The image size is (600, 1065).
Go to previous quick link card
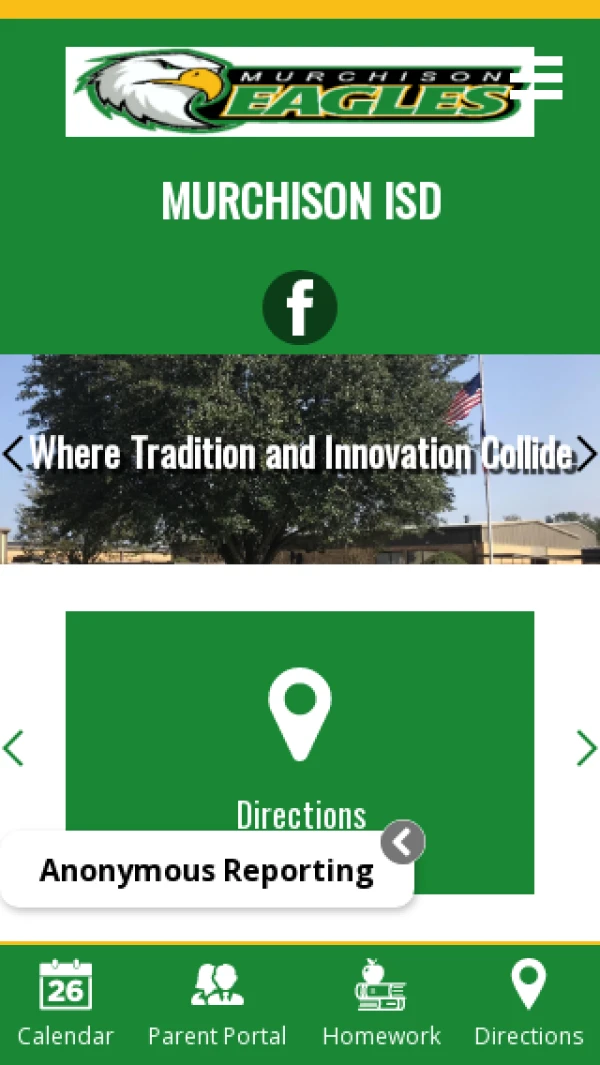click(x=13, y=748)
